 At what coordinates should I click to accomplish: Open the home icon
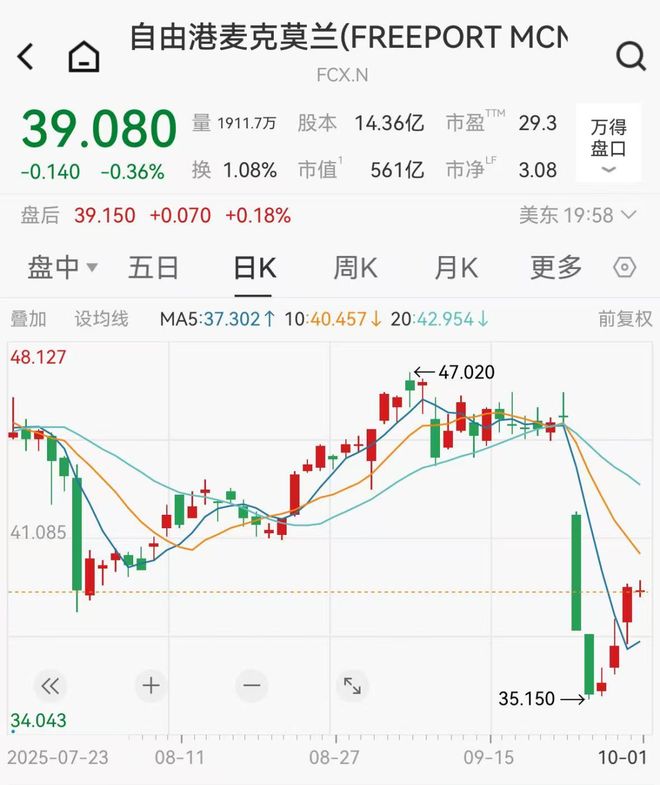pos(84,57)
